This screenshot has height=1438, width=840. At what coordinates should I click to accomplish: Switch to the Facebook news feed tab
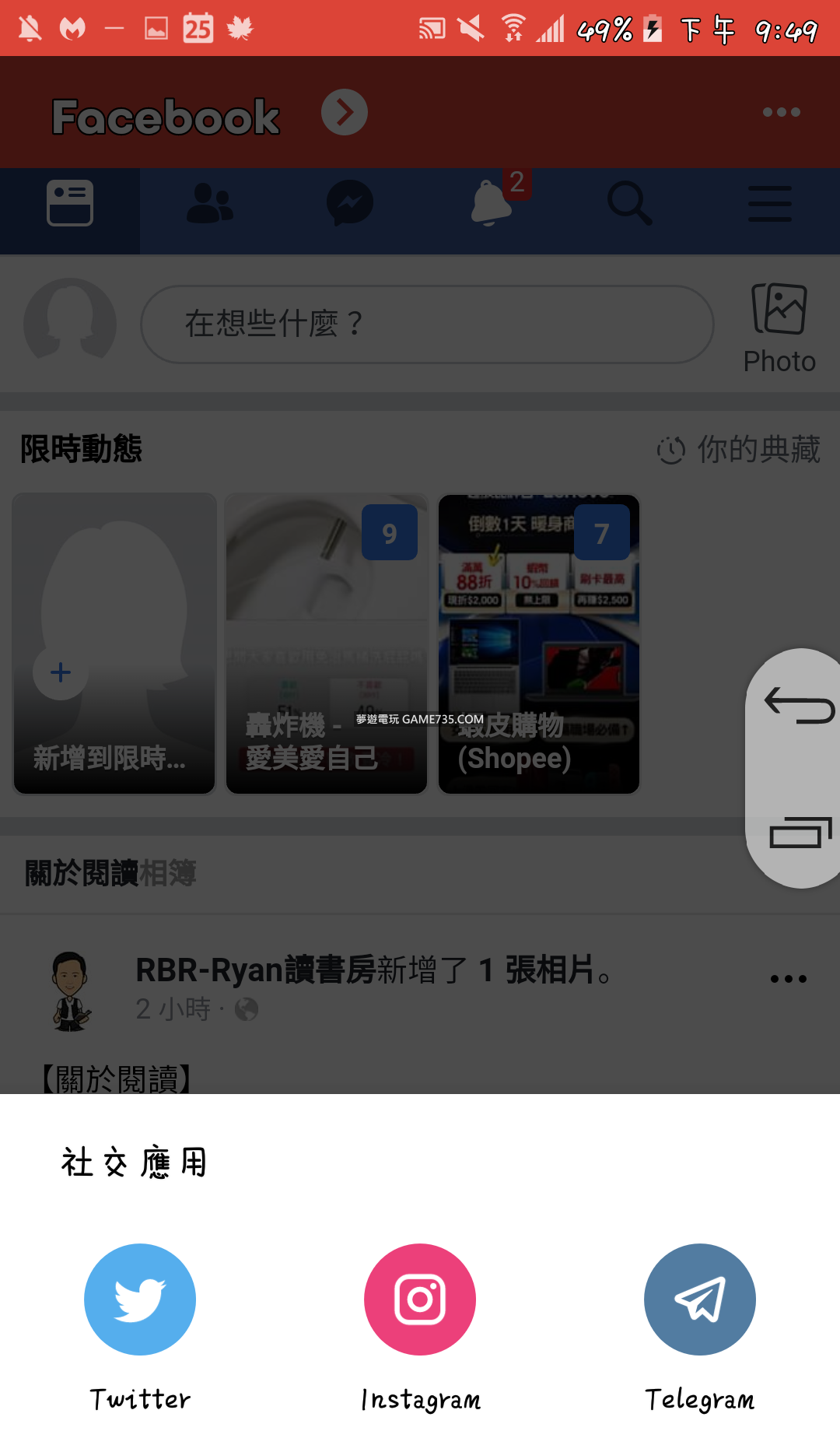point(70,204)
